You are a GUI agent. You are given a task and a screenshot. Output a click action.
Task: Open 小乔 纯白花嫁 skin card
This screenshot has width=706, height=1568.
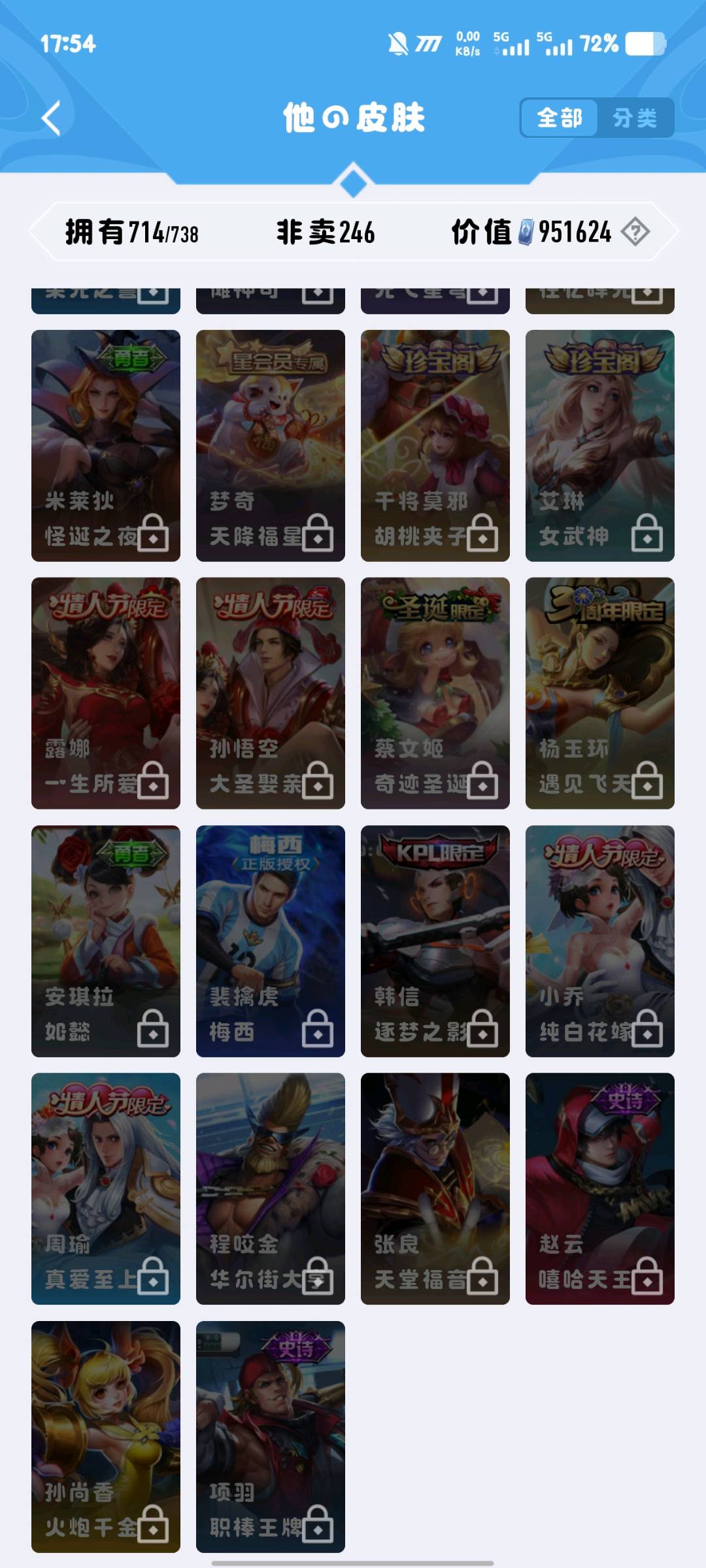point(599,941)
